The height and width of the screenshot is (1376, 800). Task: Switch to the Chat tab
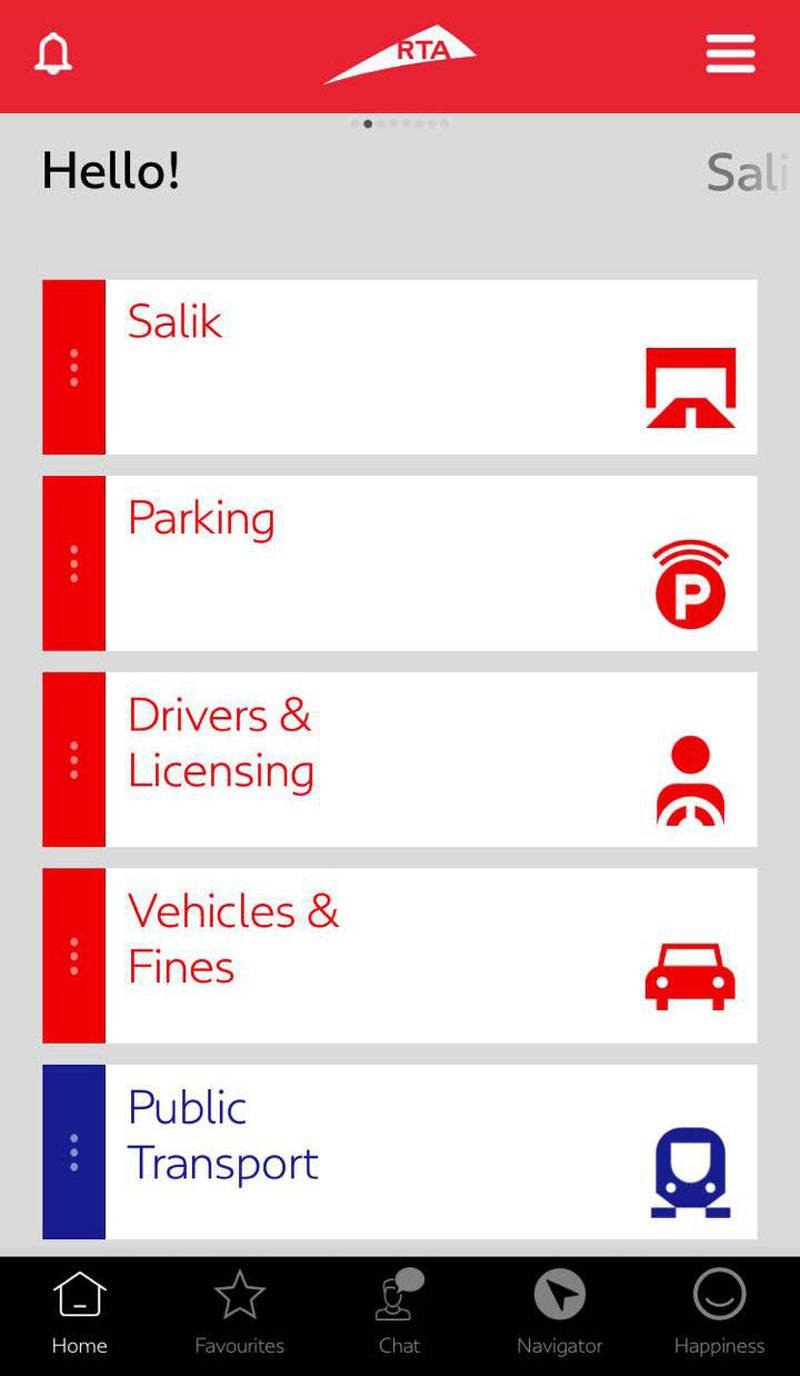pos(400,1312)
